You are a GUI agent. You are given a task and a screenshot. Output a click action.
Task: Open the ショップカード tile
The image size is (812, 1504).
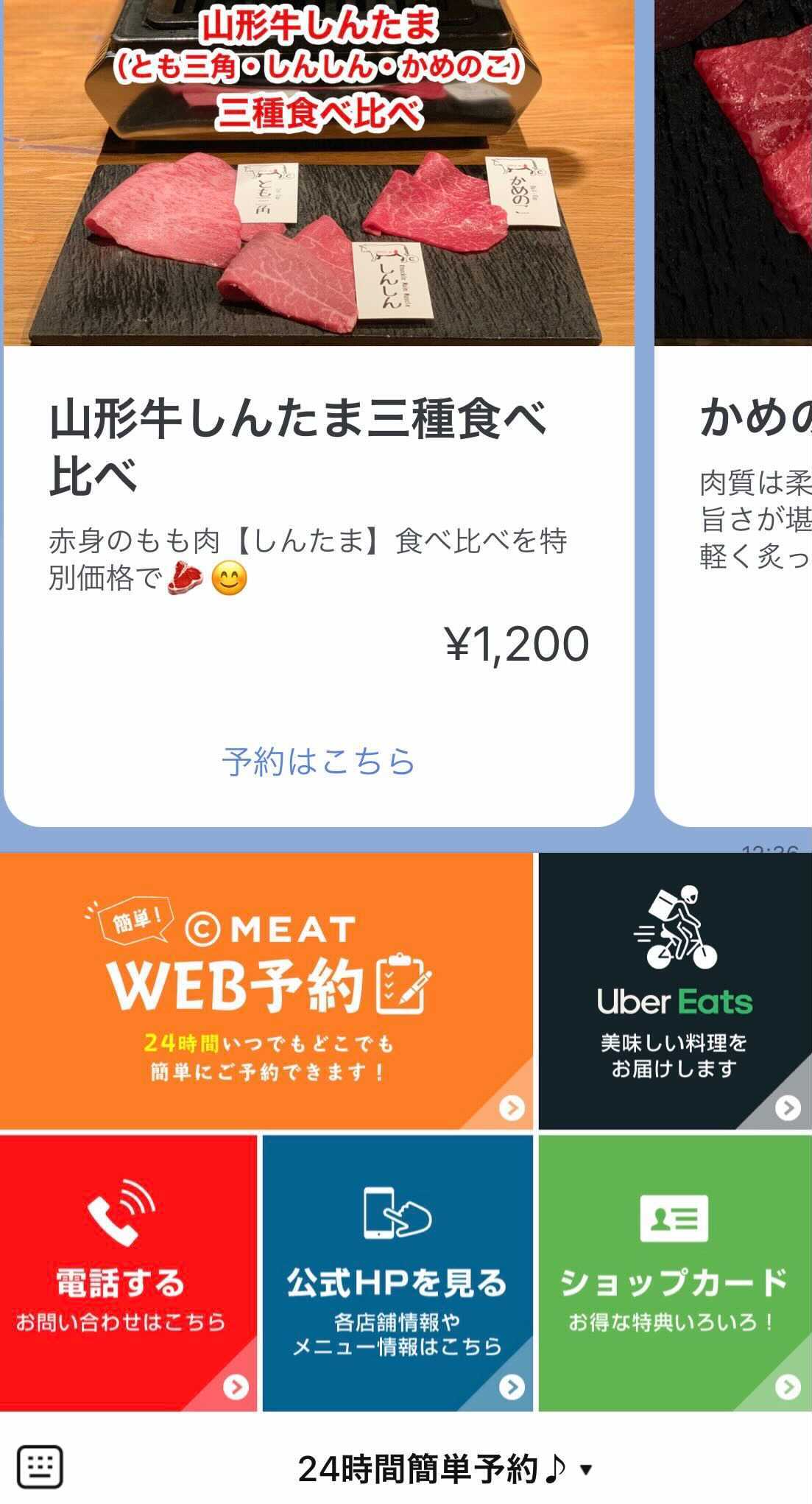pos(674,1273)
